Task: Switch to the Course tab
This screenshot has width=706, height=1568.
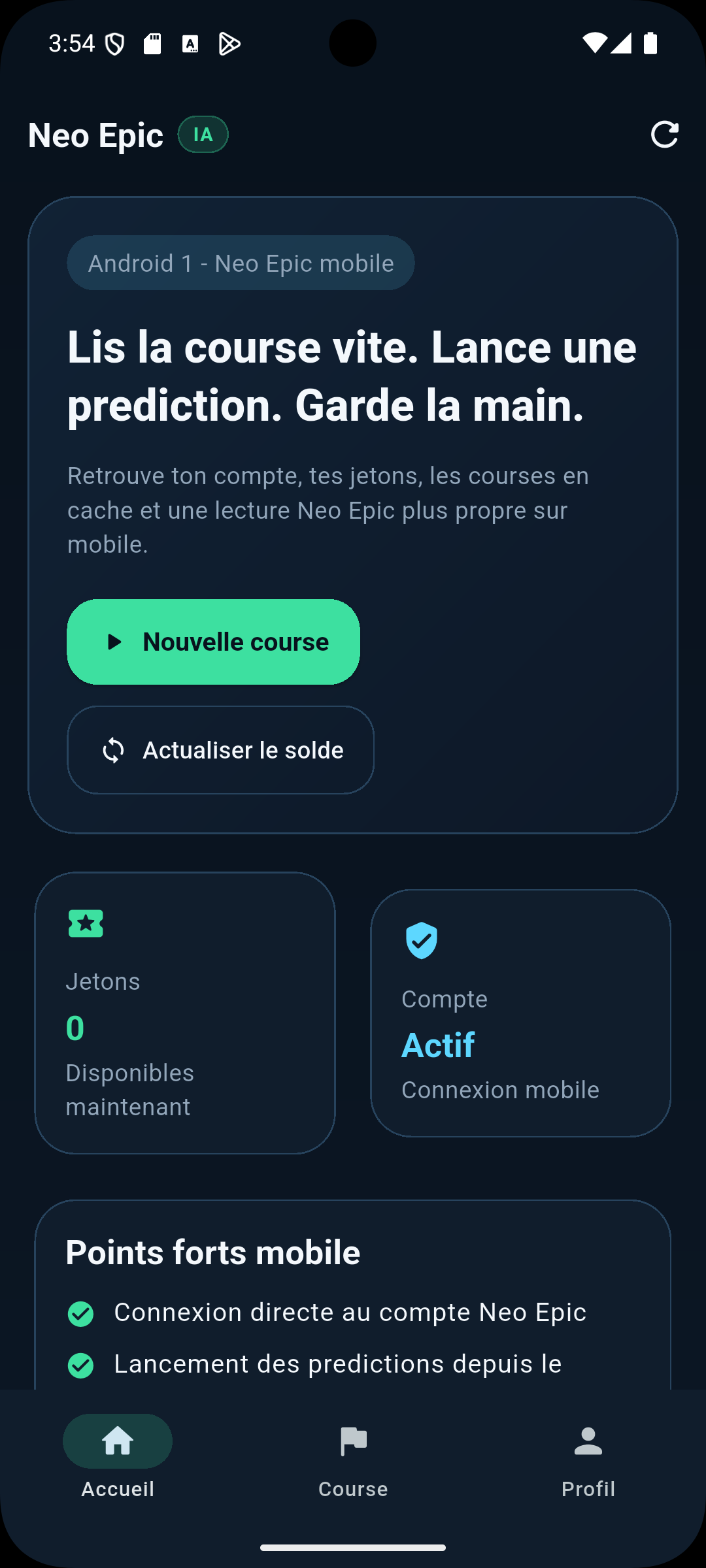Action: (x=352, y=1463)
